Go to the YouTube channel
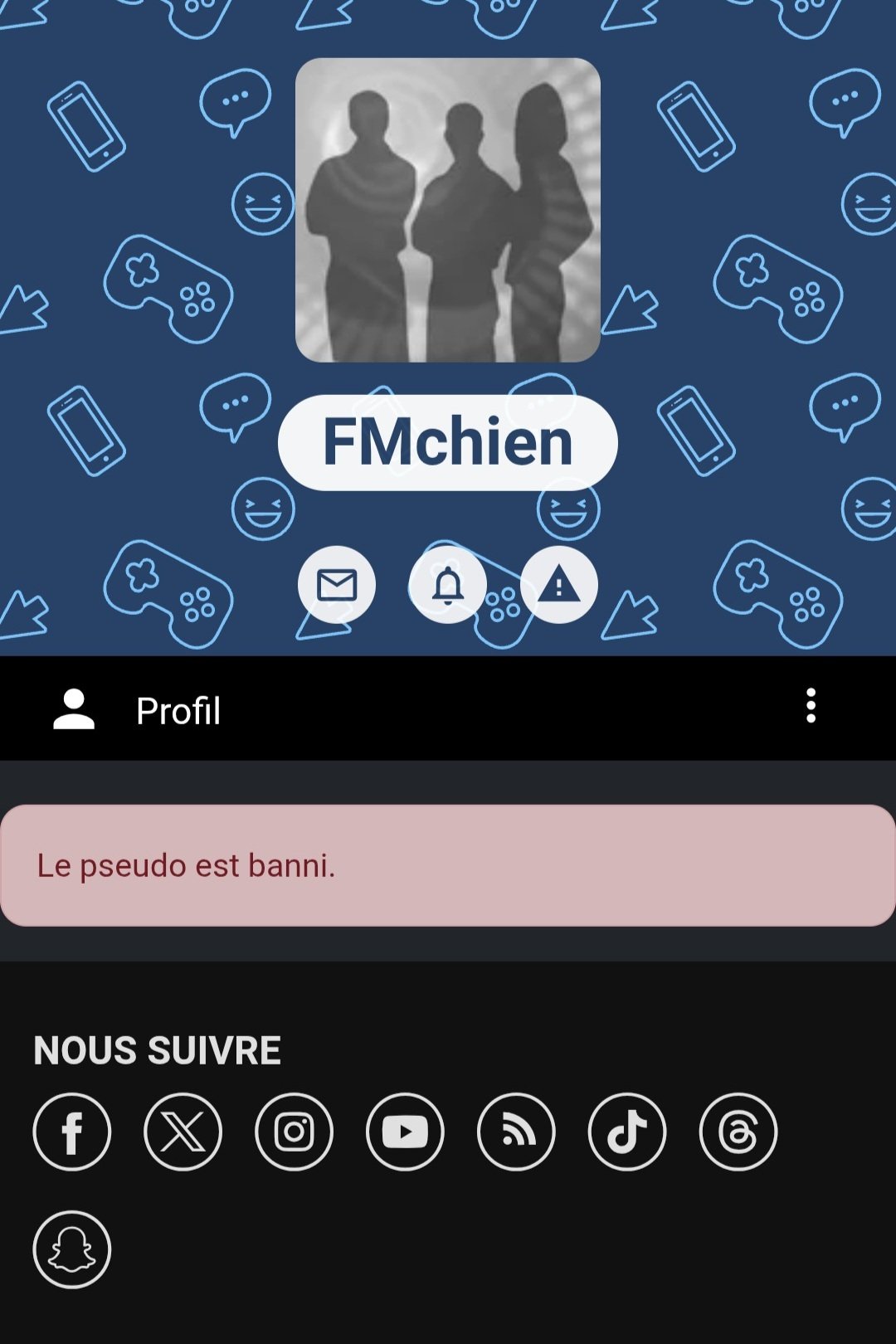This screenshot has height=1344, width=896. 405,1132
